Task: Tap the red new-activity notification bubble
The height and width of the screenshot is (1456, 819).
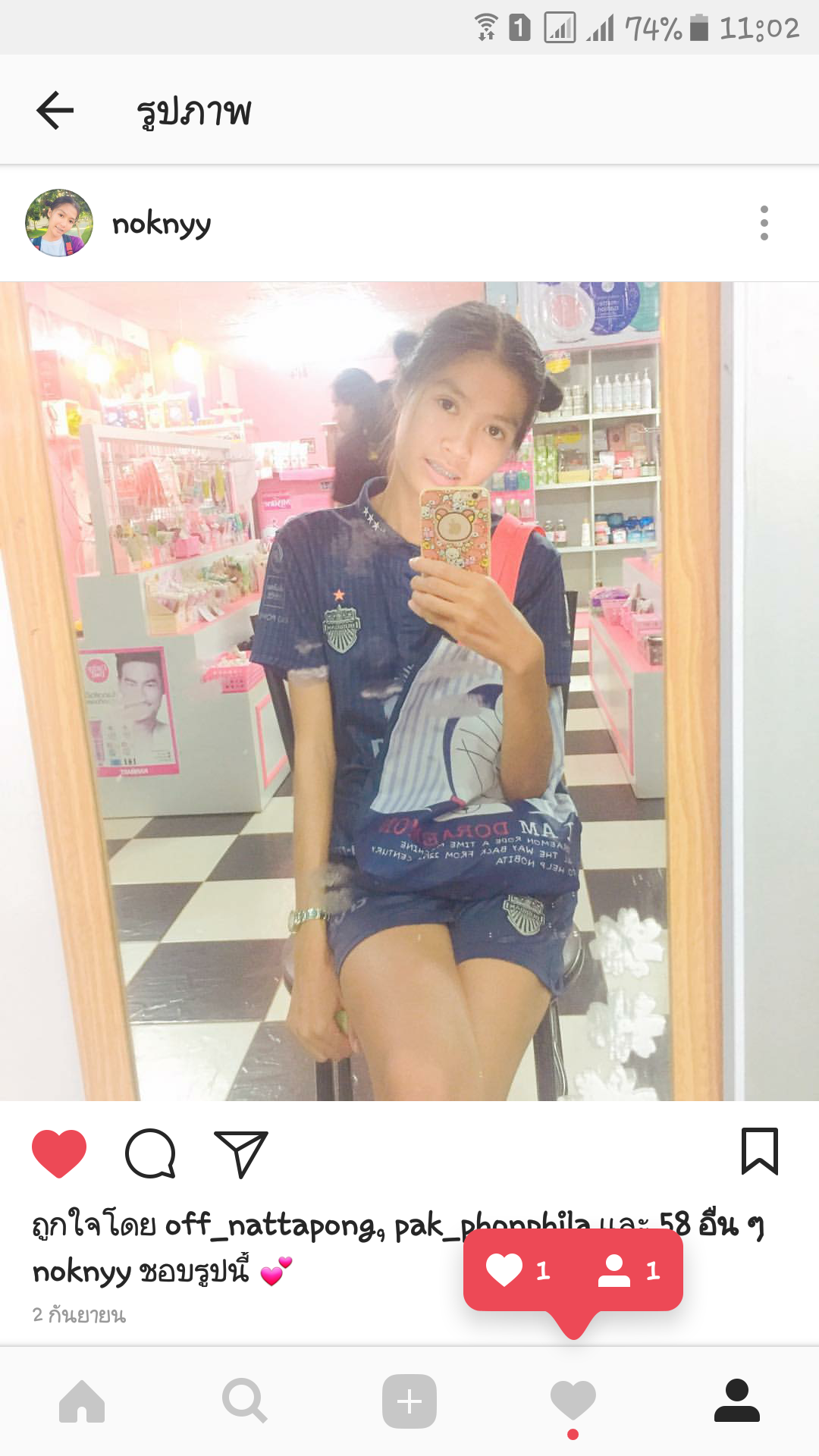Action: click(573, 1271)
